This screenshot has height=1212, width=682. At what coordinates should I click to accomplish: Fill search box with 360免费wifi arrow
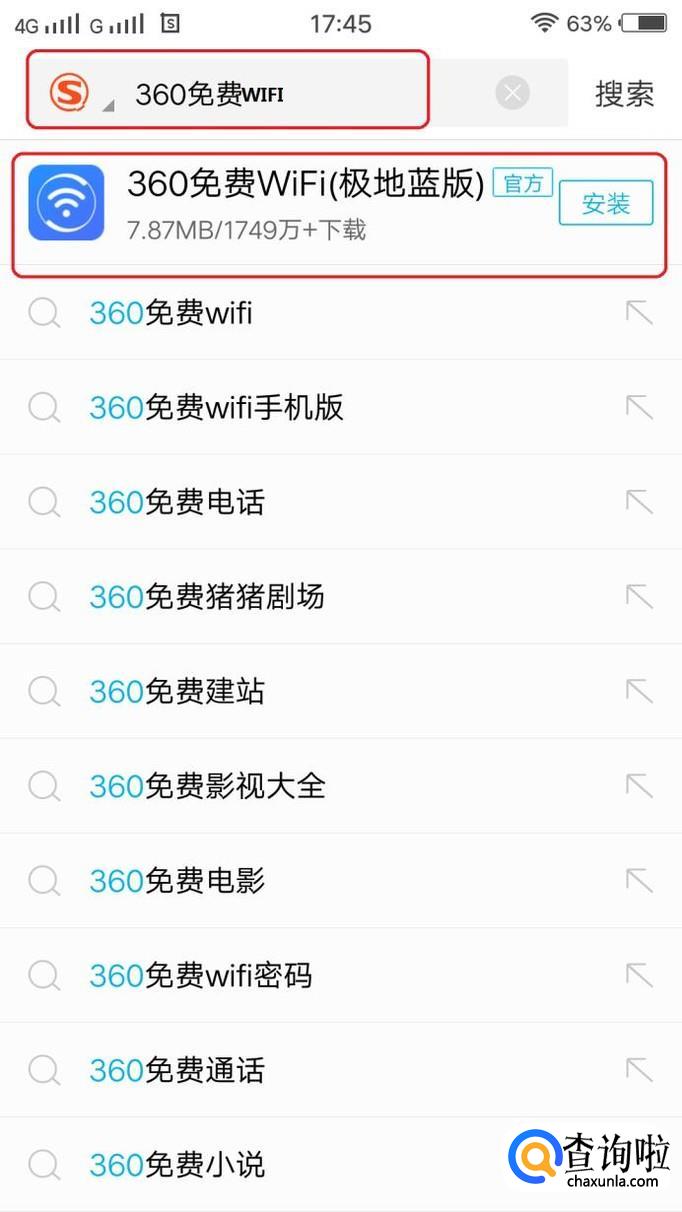coord(638,313)
